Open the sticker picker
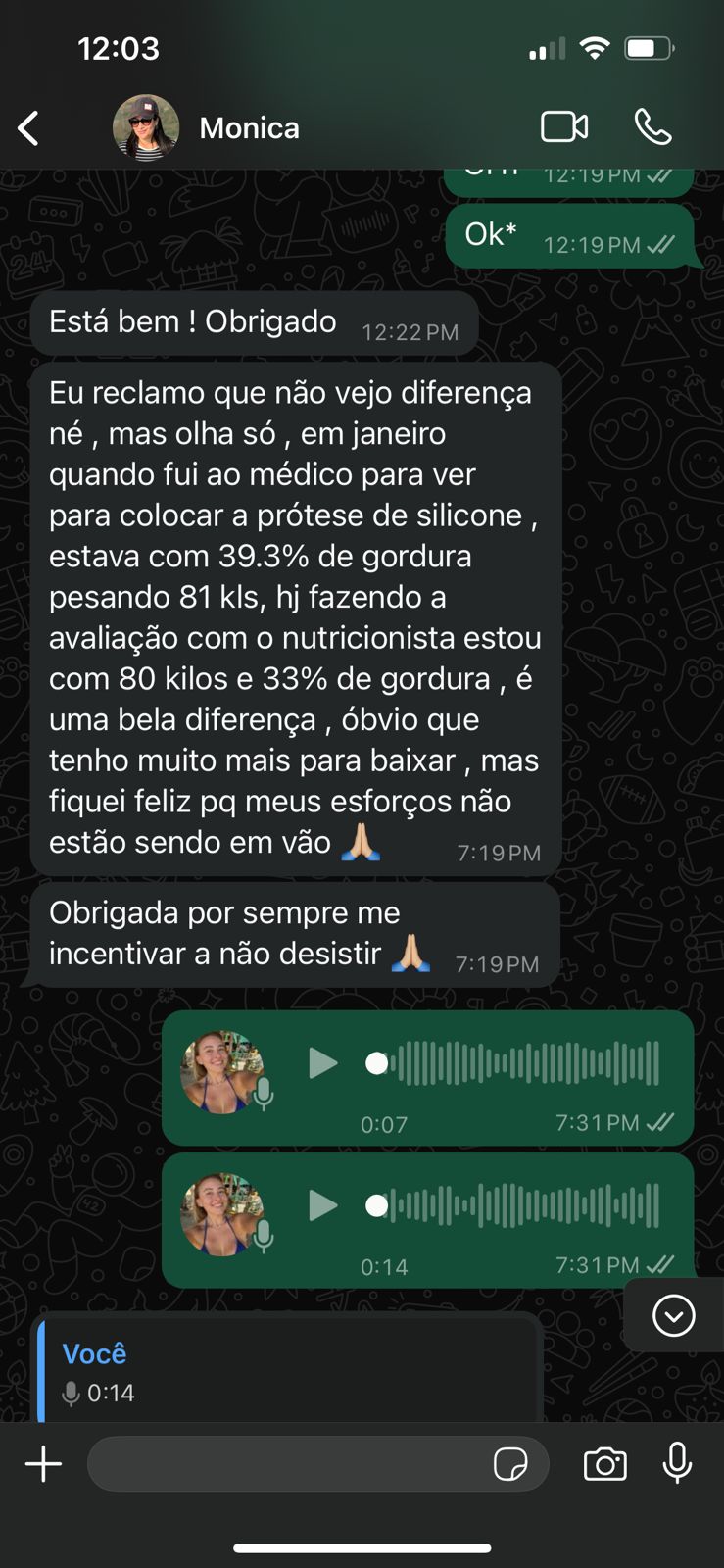This screenshot has width=724, height=1568. pyautogui.click(x=510, y=1464)
